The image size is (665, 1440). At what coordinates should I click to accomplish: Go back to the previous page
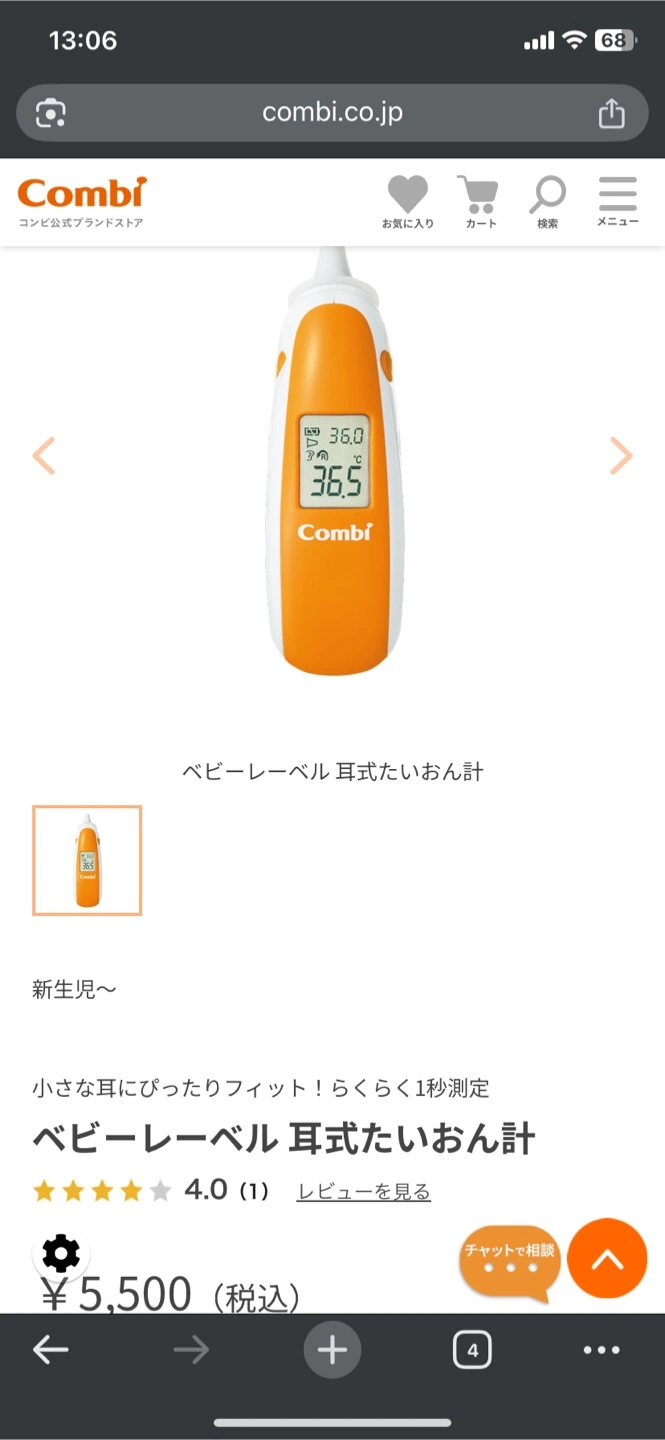point(50,1350)
